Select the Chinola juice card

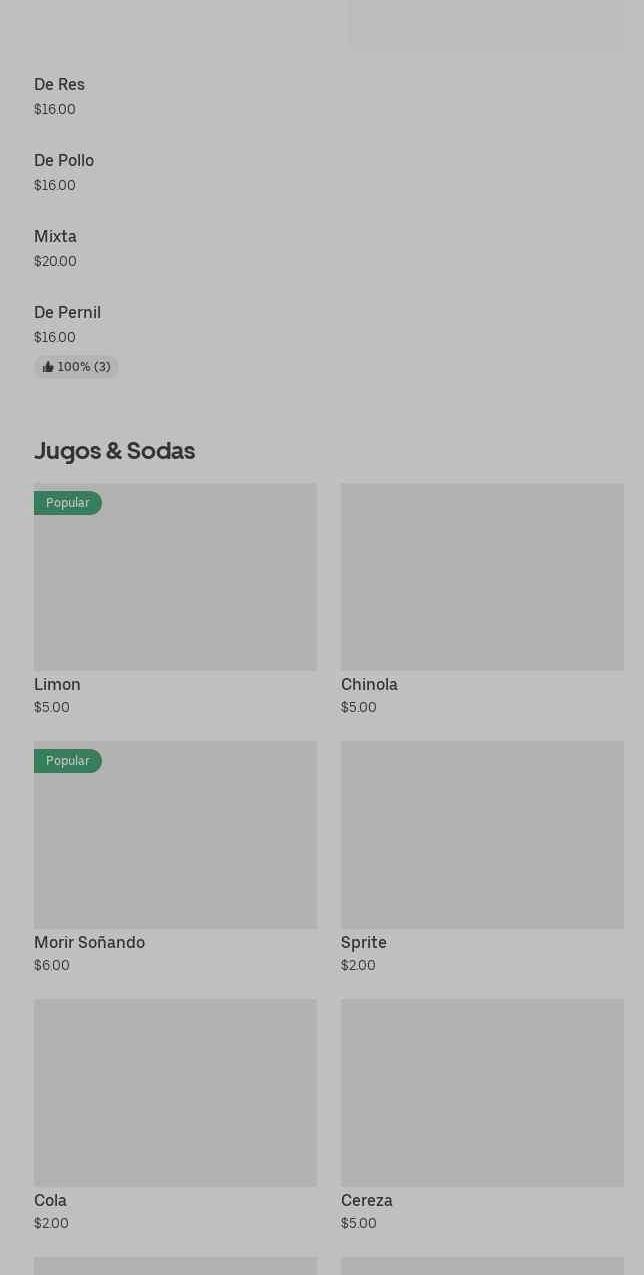pos(482,600)
